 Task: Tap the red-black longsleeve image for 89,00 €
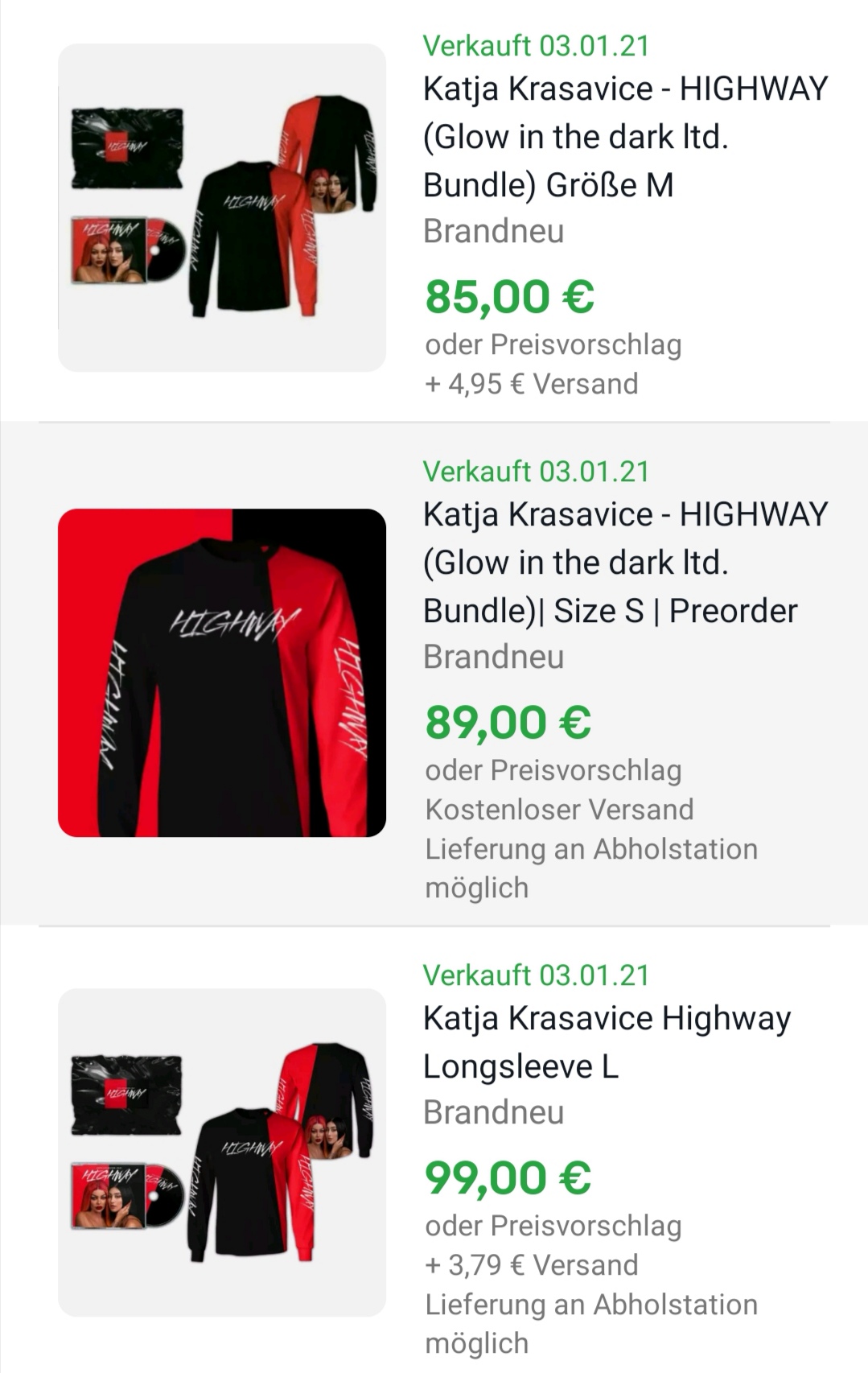[x=222, y=673]
